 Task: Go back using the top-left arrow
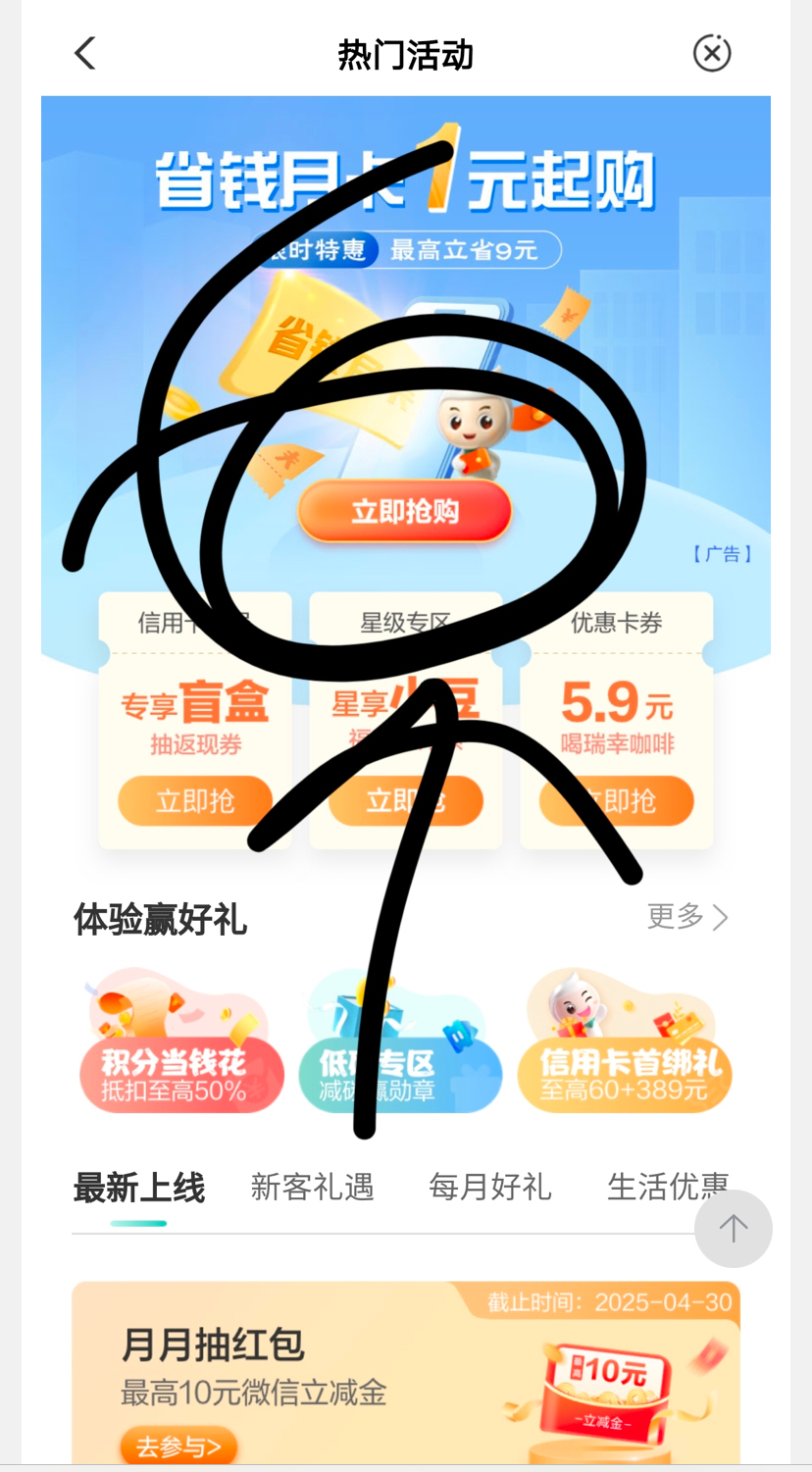(x=85, y=53)
